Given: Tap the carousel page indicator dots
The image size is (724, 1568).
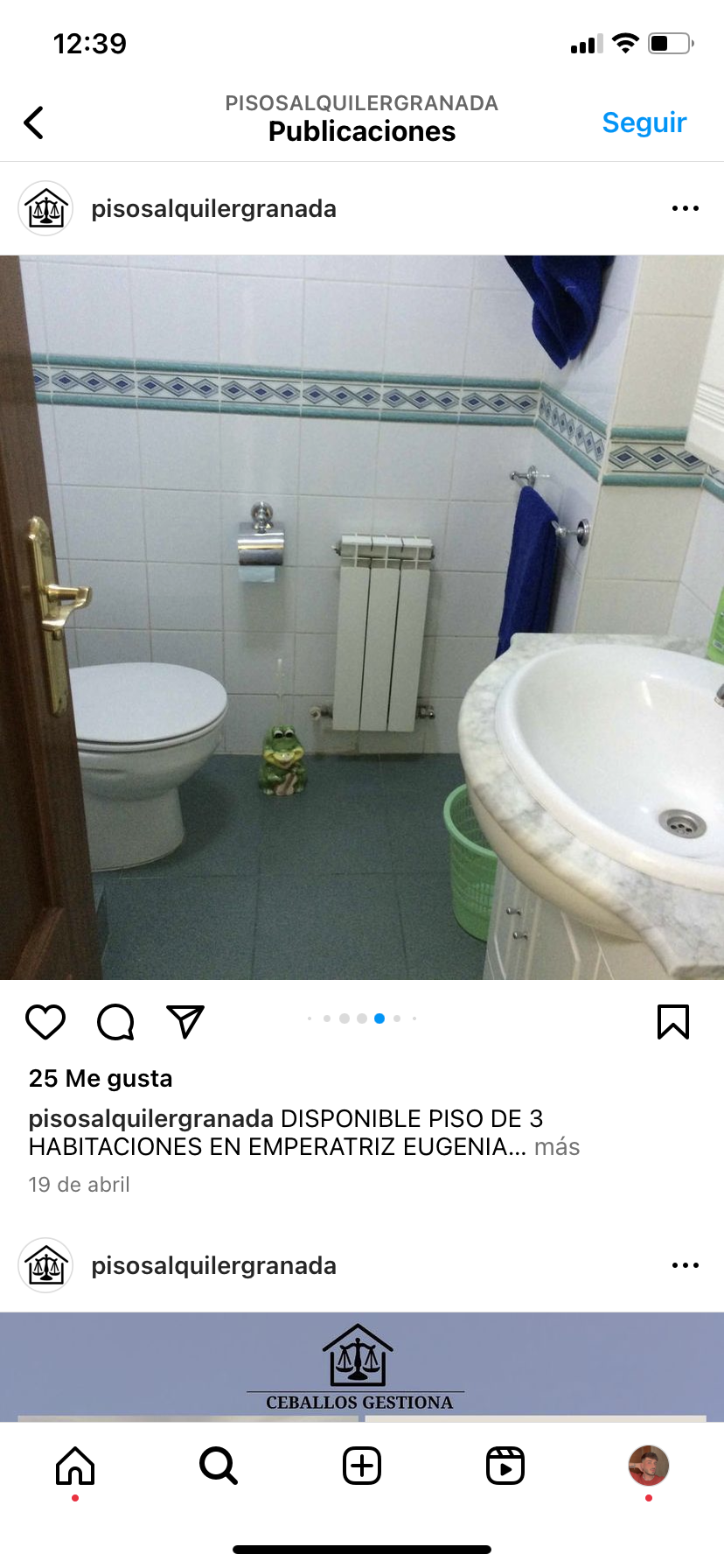Looking at the screenshot, I should point(362,1018).
